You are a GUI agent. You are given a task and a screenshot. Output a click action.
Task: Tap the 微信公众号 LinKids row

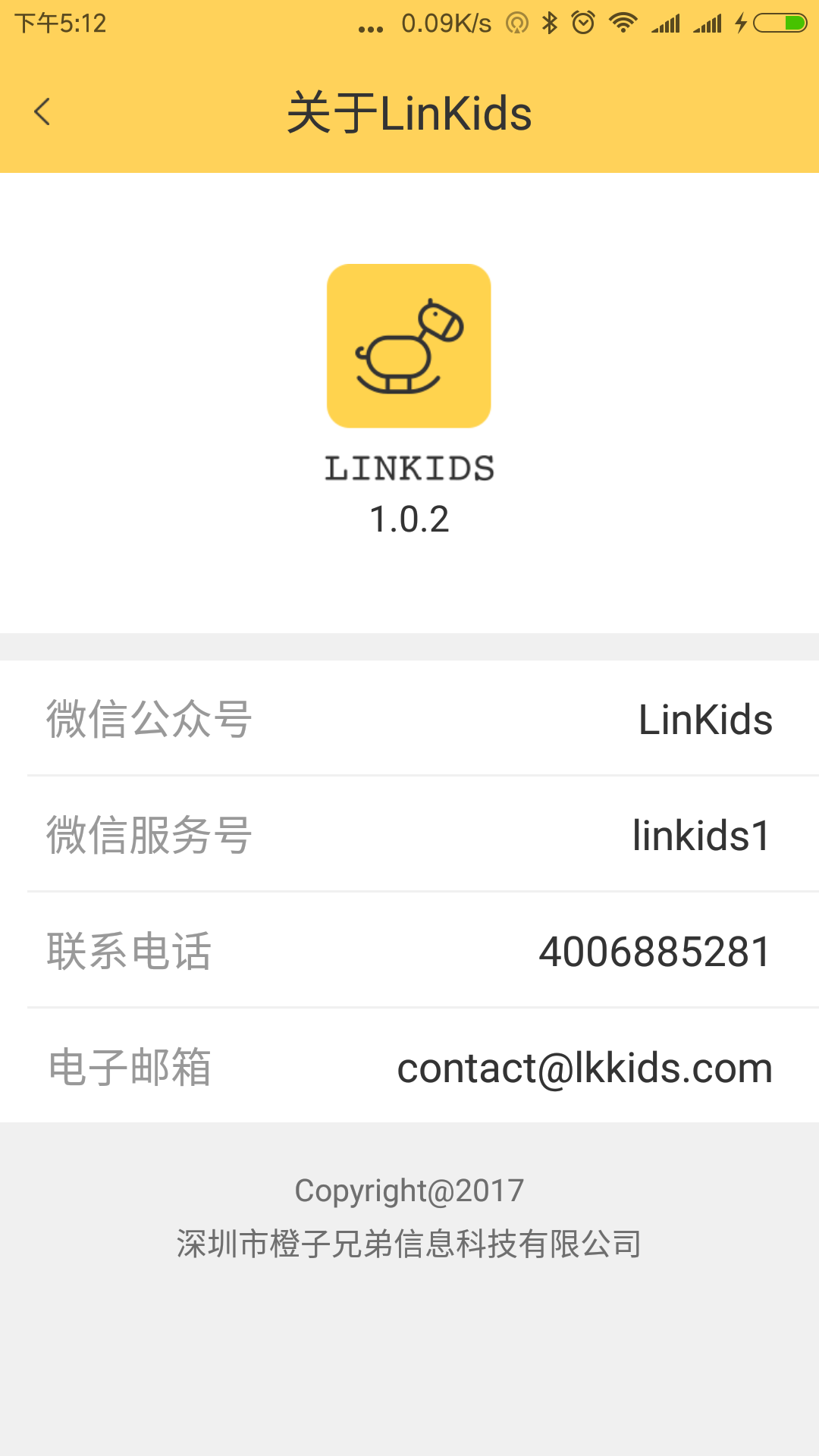[x=409, y=719]
